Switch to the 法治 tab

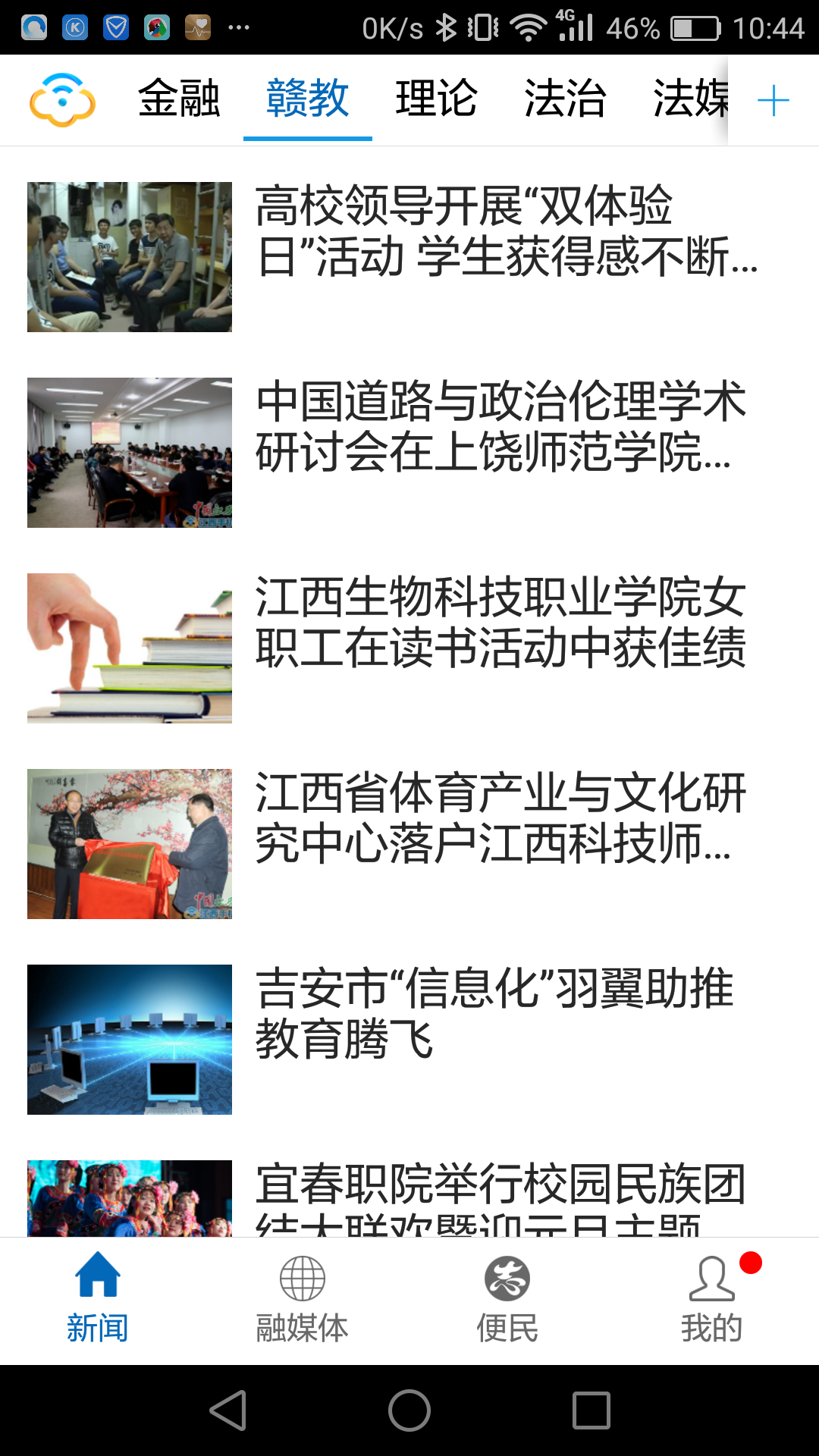[565, 99]
